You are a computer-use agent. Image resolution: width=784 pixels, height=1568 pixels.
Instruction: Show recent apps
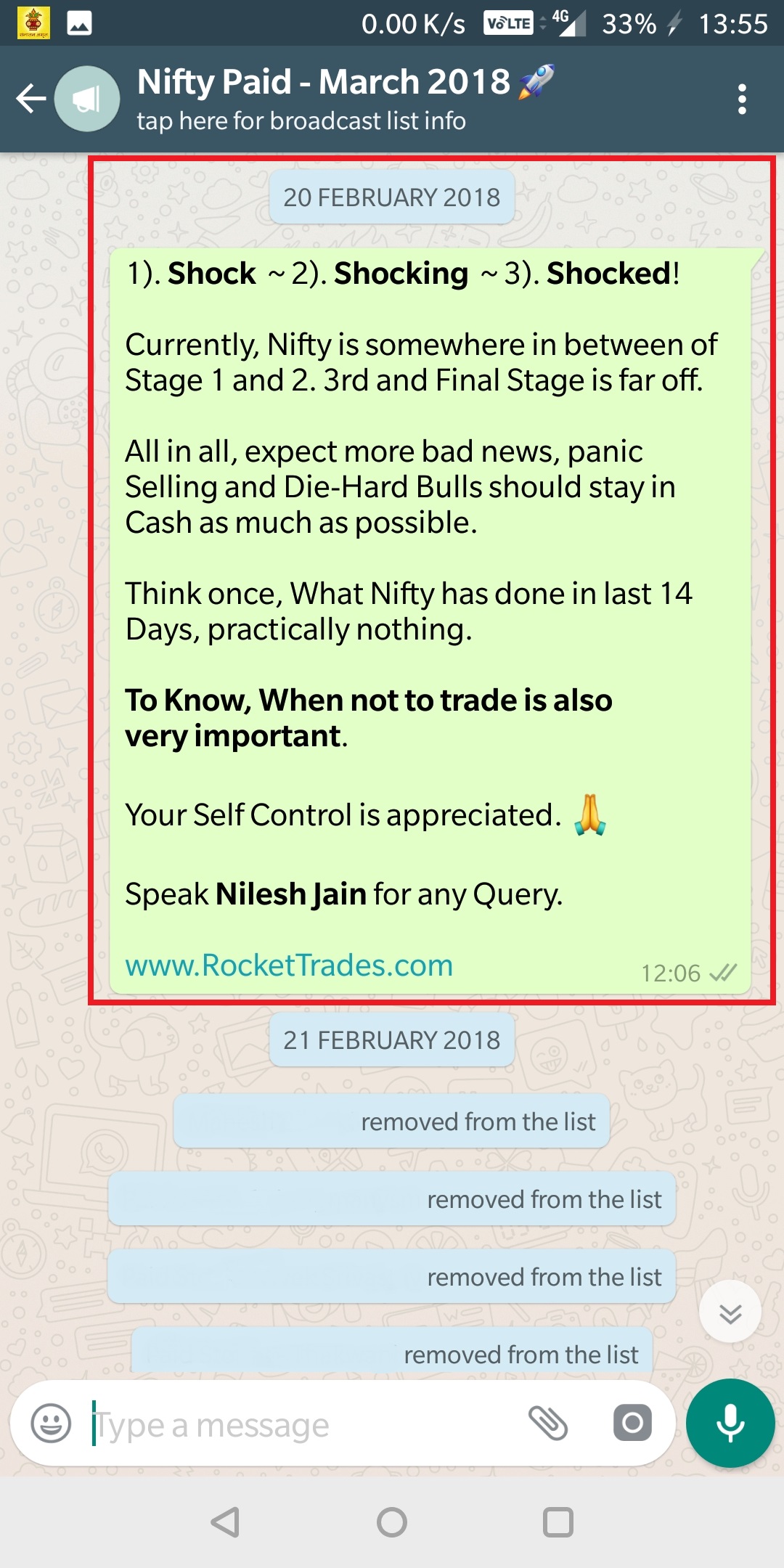558,1522
